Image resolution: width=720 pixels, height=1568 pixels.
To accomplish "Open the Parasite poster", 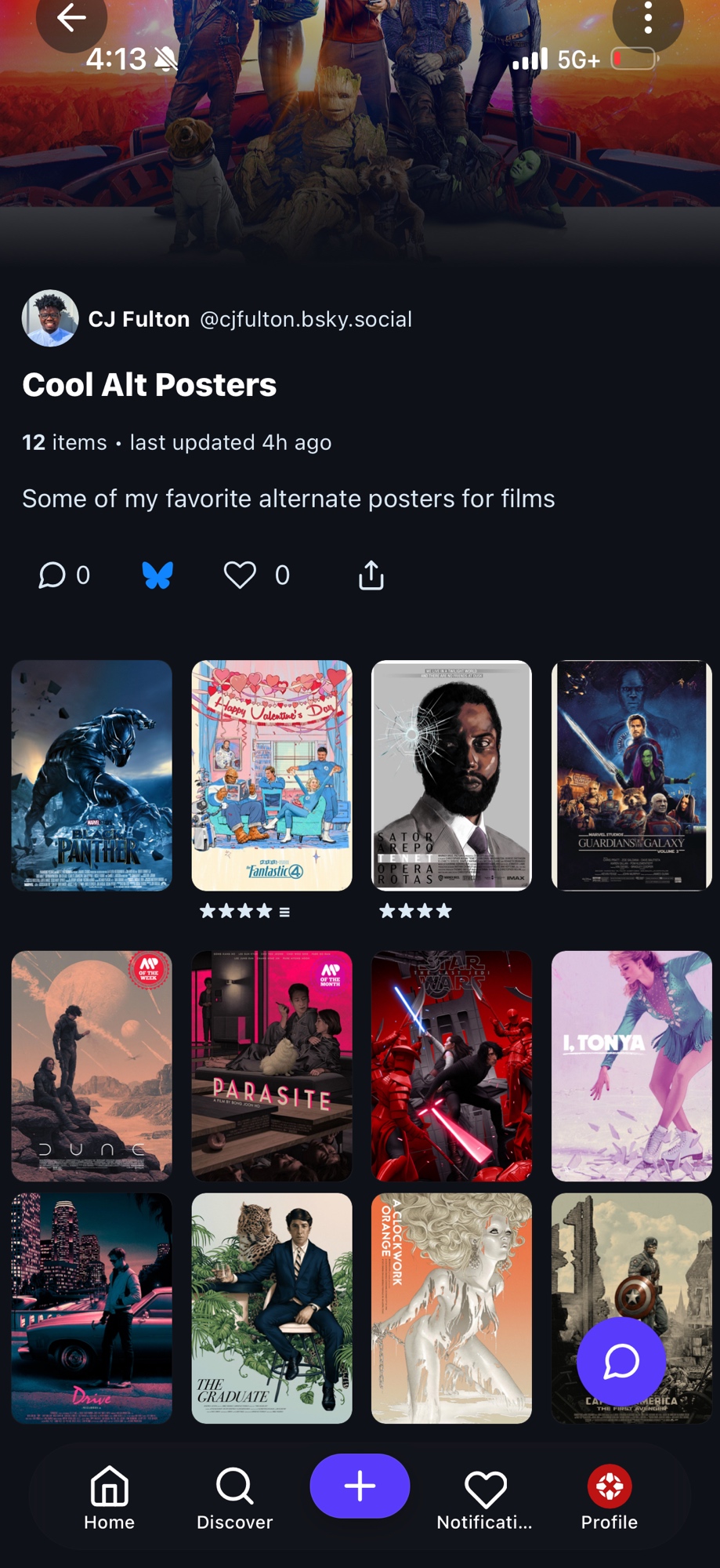I will (272, 1066).
